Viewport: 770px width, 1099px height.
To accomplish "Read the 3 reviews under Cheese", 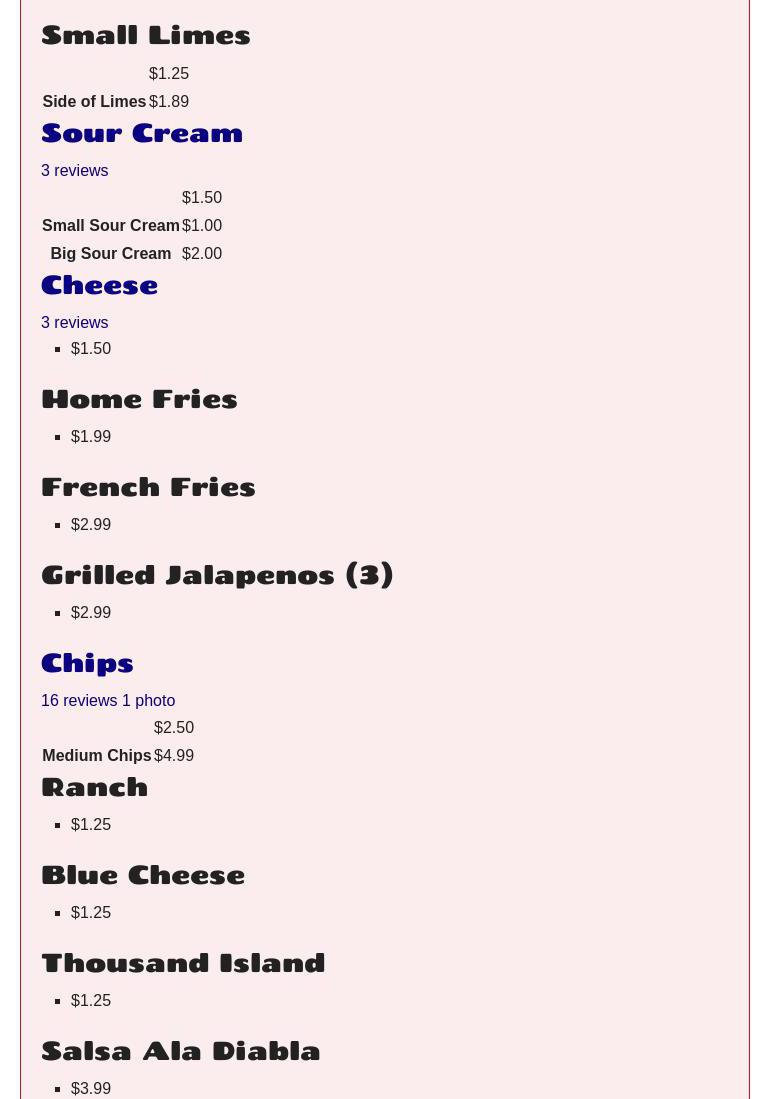I will [x=74, y=323].
